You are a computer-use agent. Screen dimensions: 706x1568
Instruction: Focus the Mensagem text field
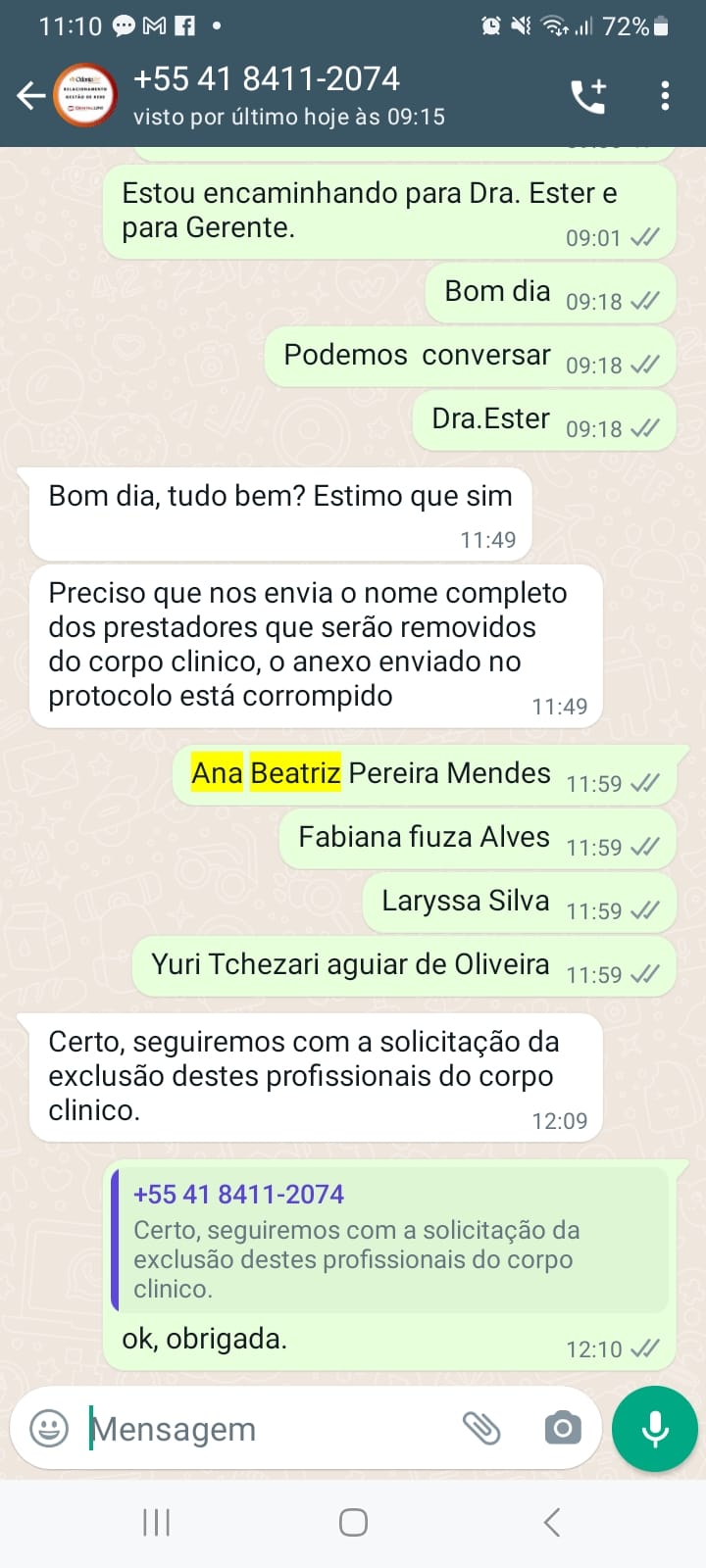point(265,1429)
